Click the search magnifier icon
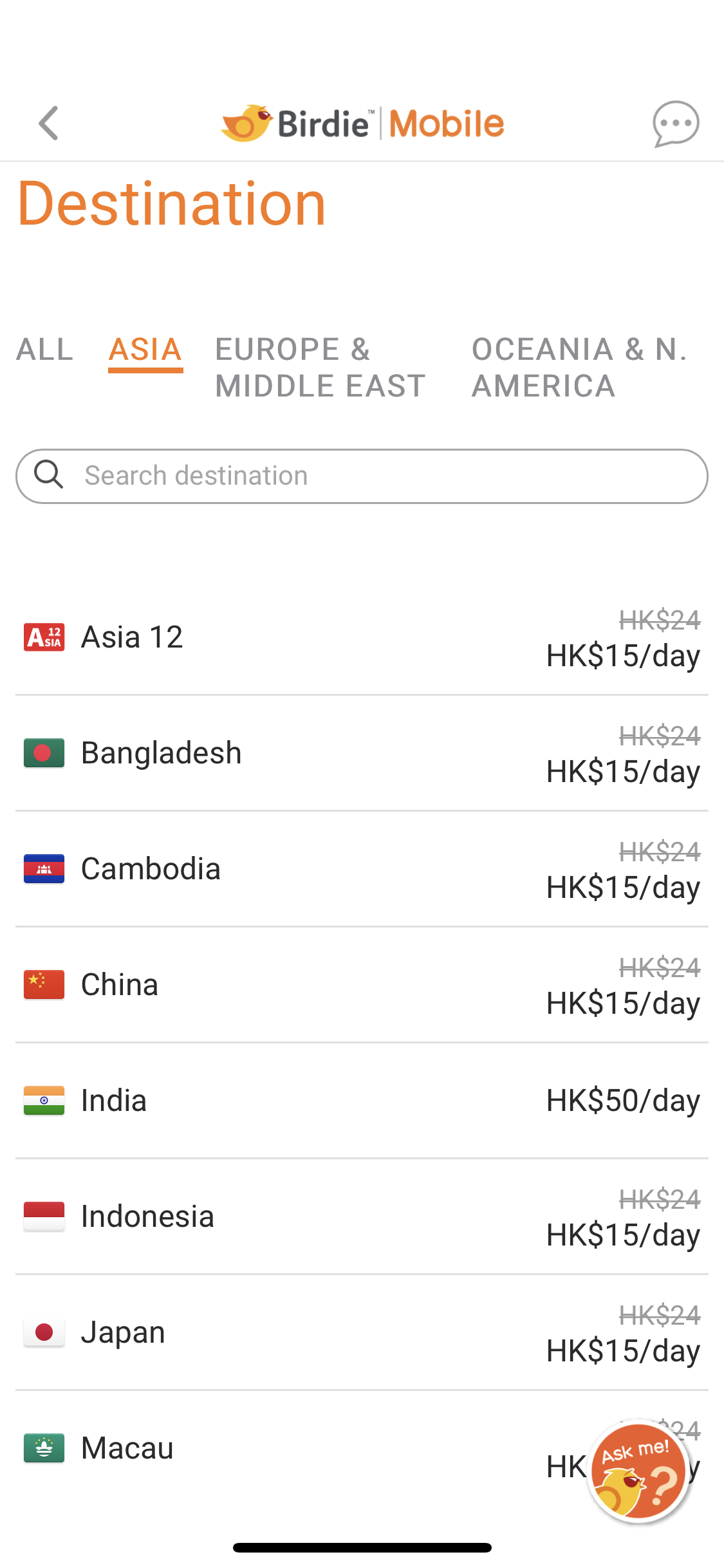 50,476
